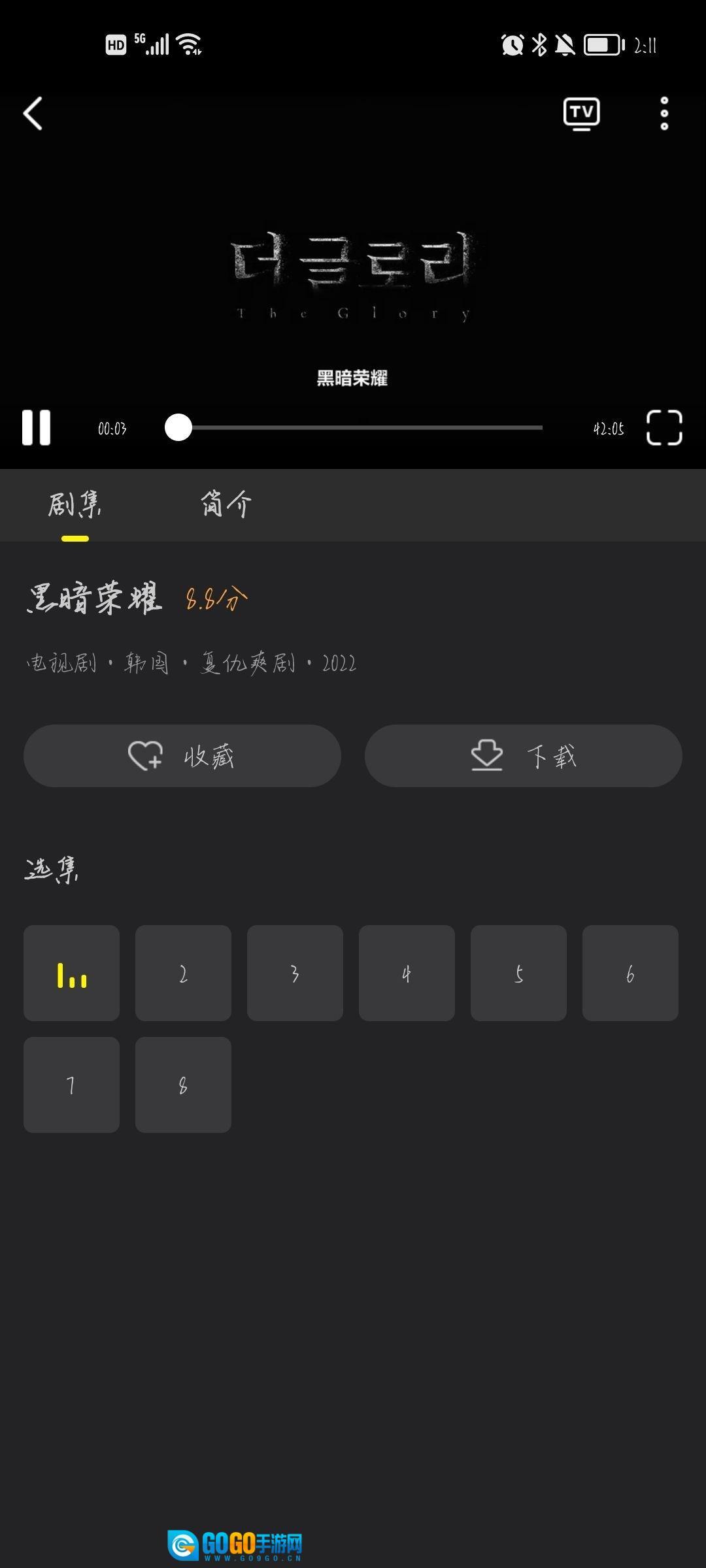This screenshot has width=706, height=1568.
Task: Open episode 5
Action: [x=518, y=973]
